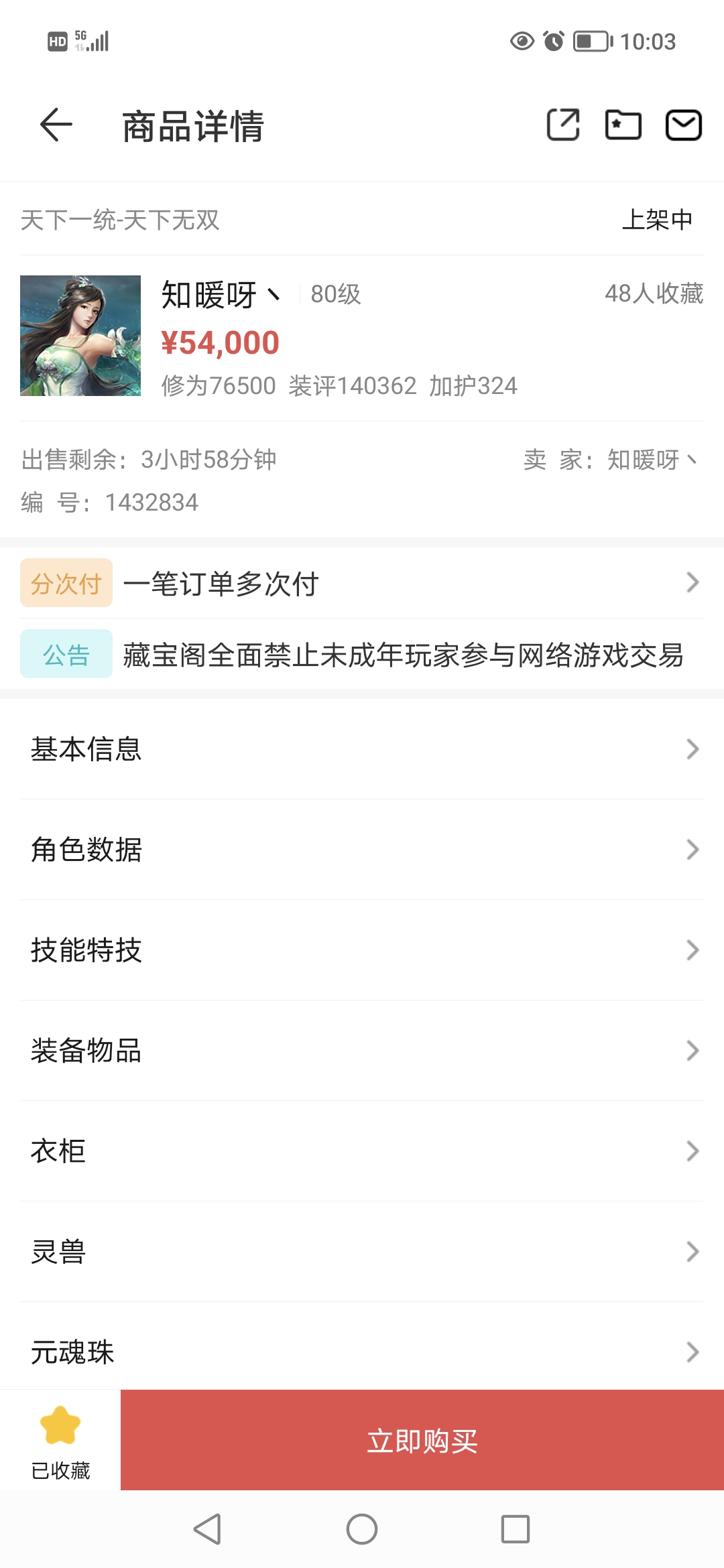
Task: View the 灵兽 section
Action: [x=362, y=1252]
